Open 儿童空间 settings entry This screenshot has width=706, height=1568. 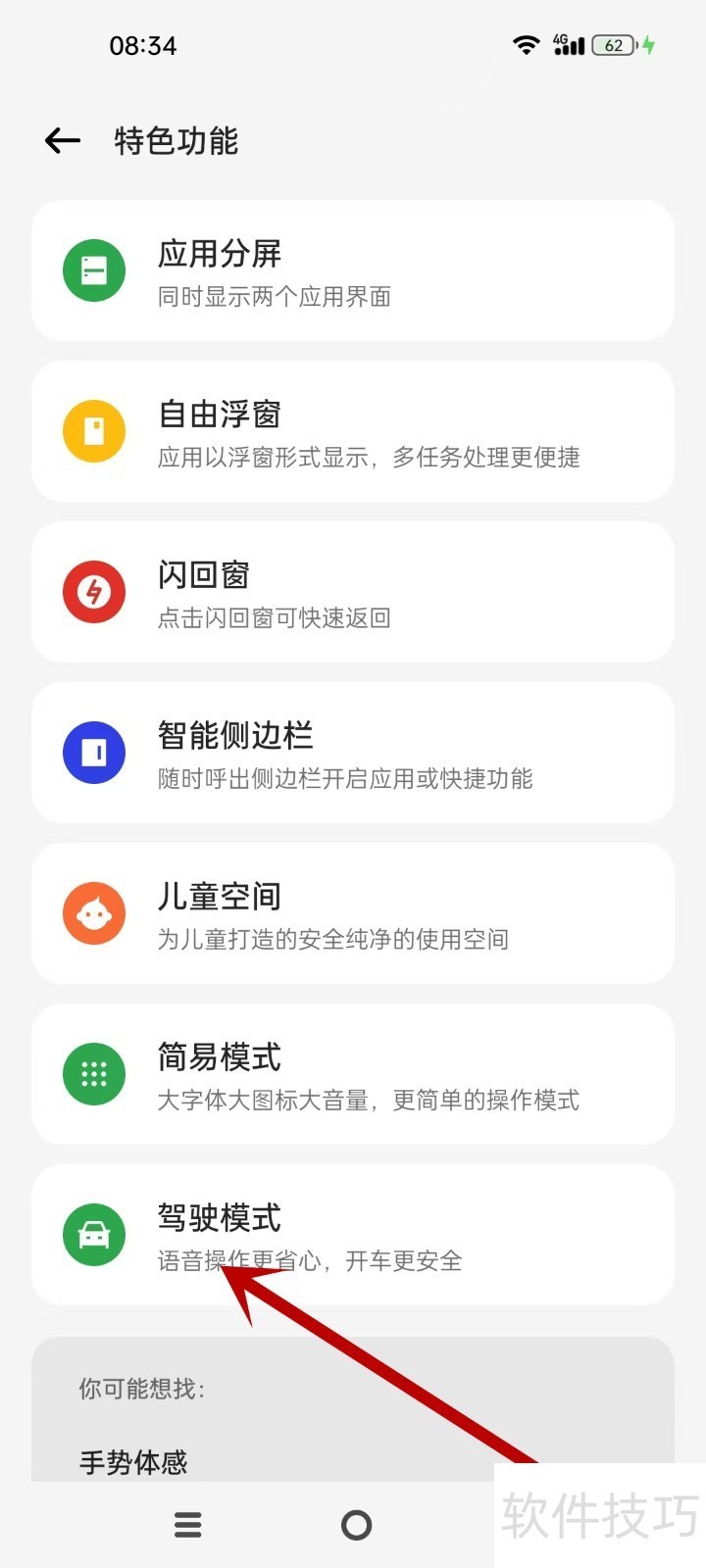pos(353,912)
